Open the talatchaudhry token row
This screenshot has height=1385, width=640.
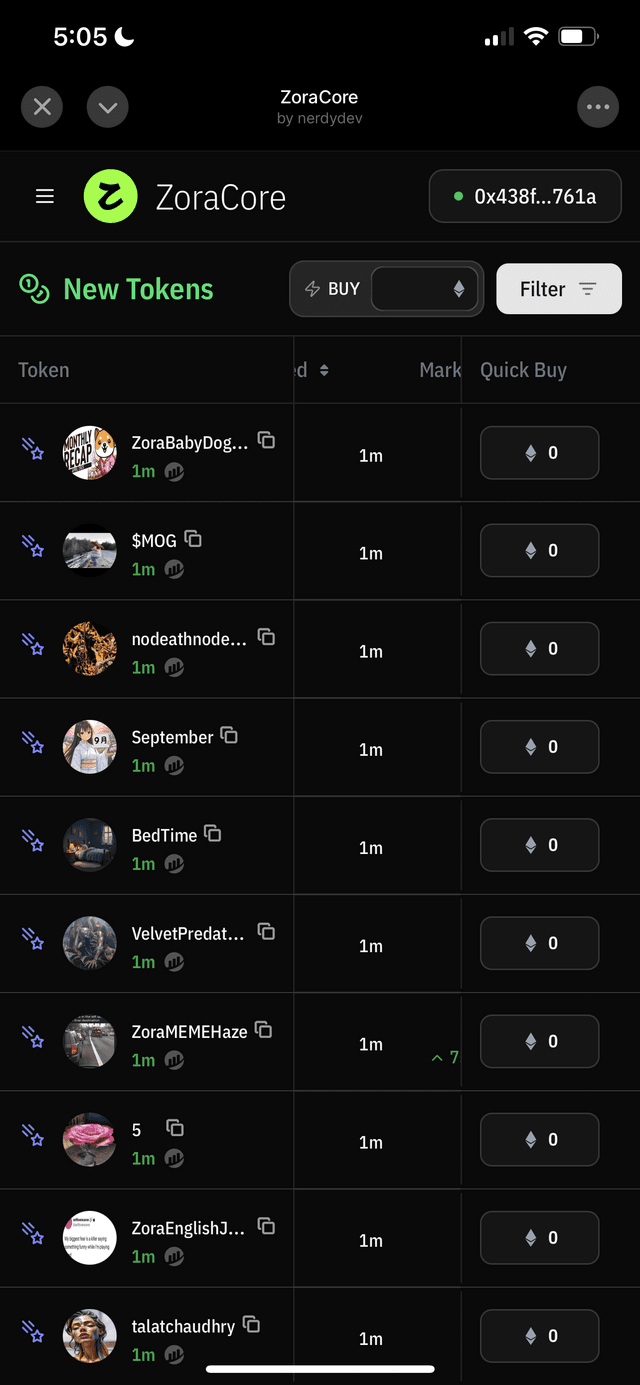(x=183, y=1327)
